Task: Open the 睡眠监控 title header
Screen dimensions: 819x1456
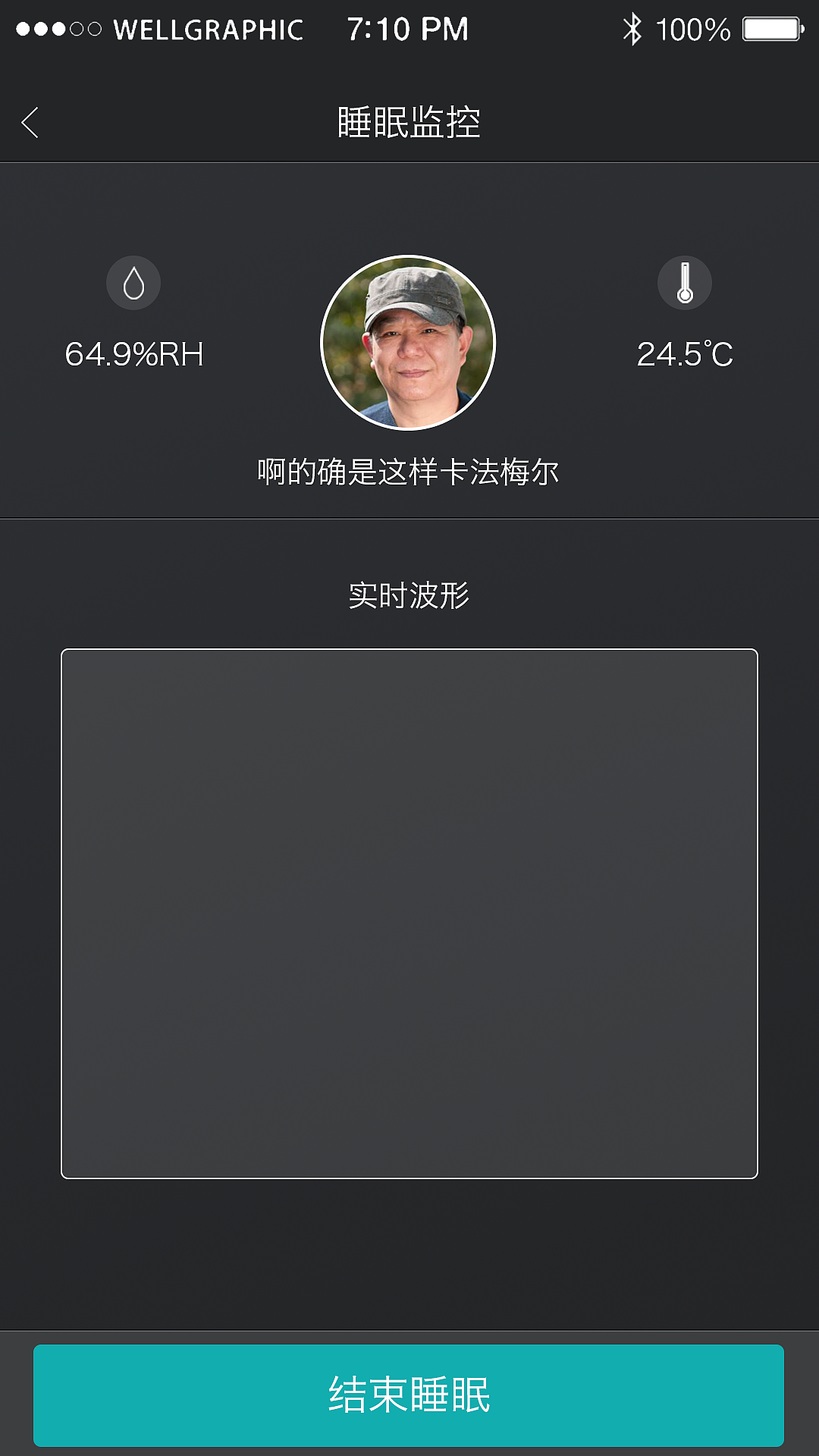Action: pyautogui.click(x=409, y=120)
